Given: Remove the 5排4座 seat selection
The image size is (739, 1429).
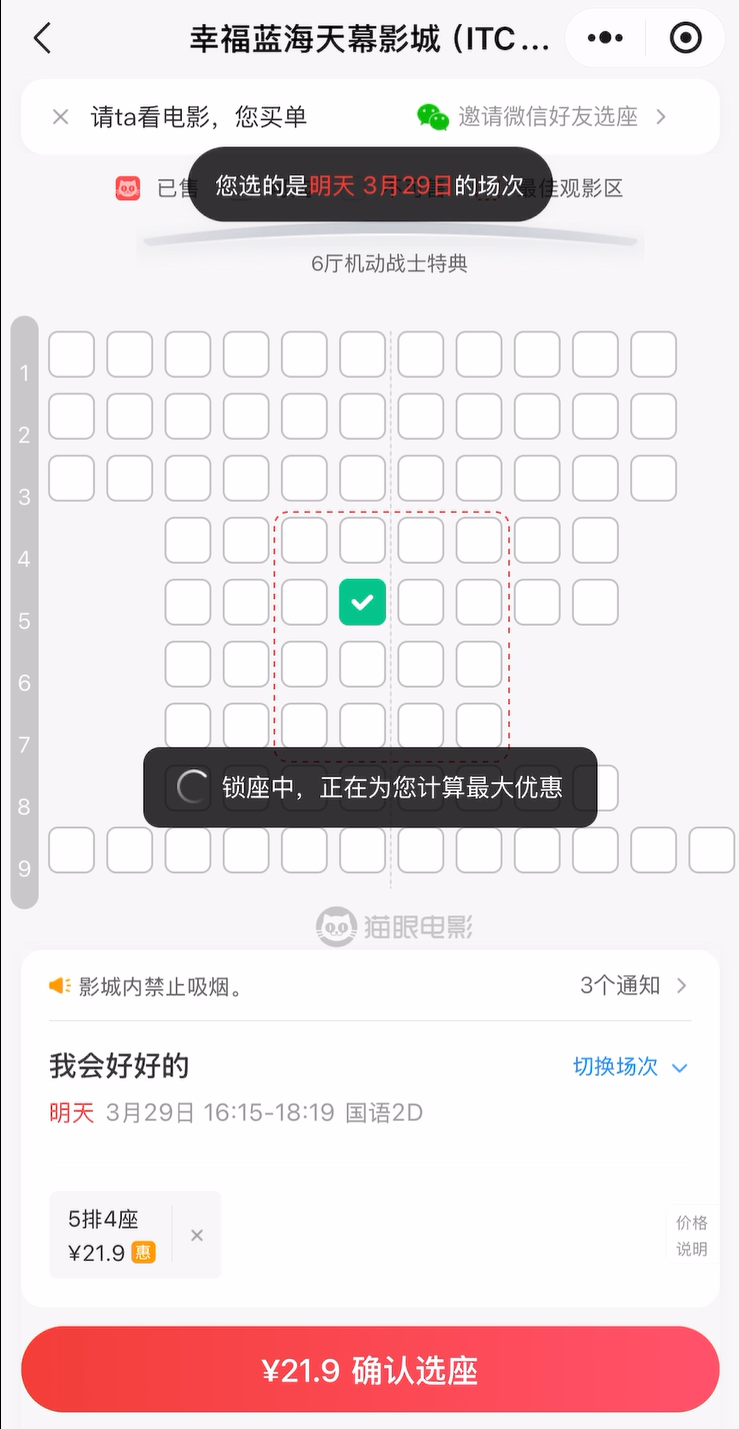Looking at the screenshot, I should pyautogui.click(x=197, y=1235).
